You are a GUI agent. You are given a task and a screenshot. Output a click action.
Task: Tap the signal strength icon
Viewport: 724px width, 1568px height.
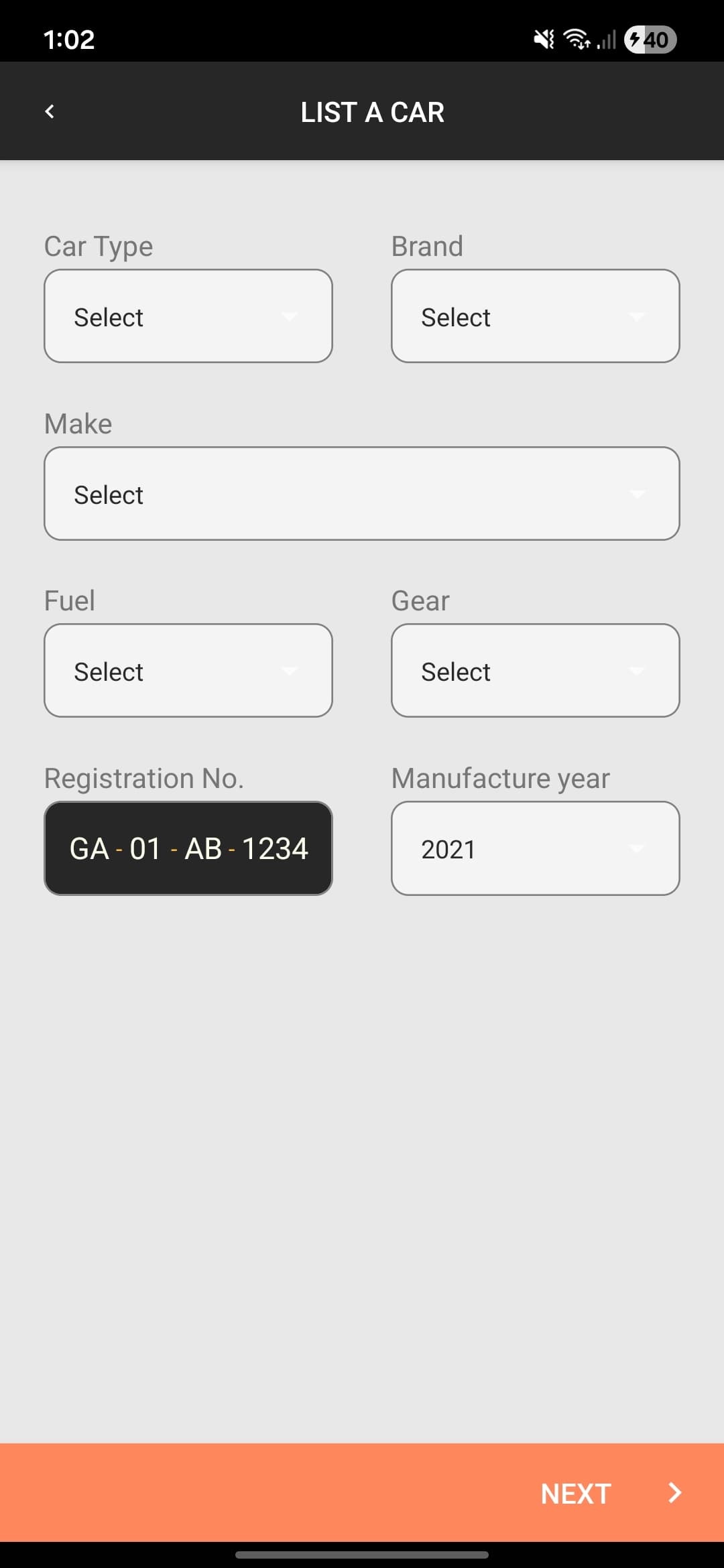pos(605,40)
